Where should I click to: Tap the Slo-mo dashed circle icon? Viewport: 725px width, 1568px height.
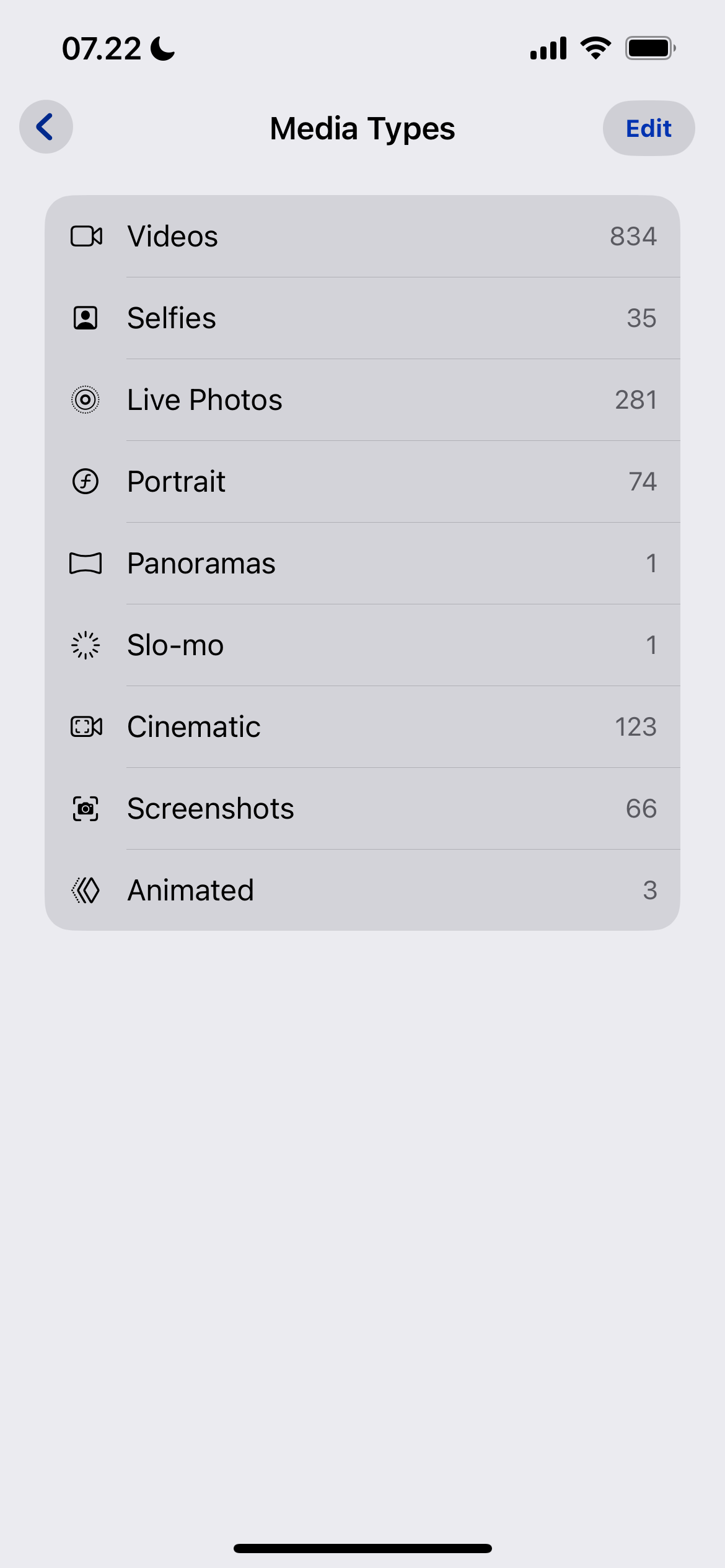click(85, 645)
